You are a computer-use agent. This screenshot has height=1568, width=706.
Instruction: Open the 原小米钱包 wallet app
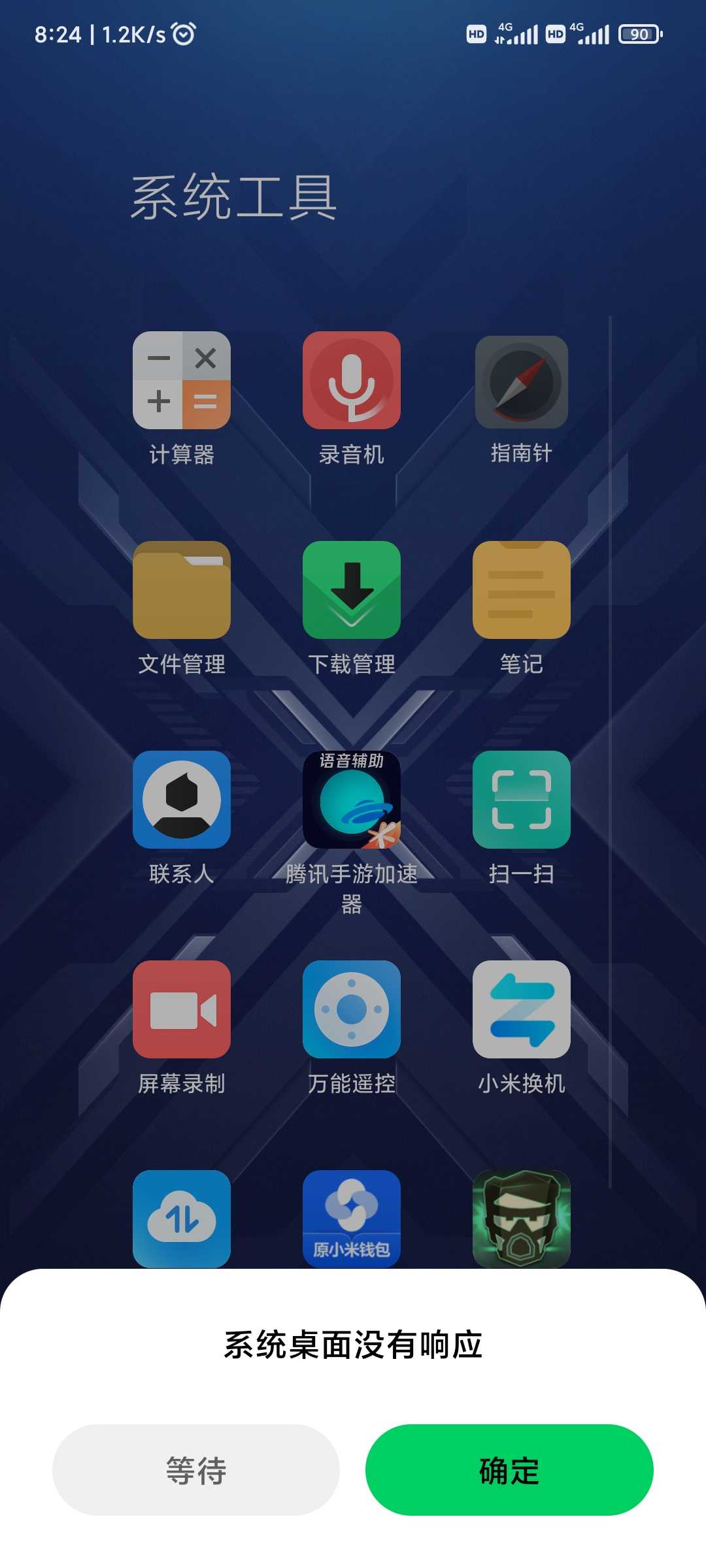point(352,1219)
